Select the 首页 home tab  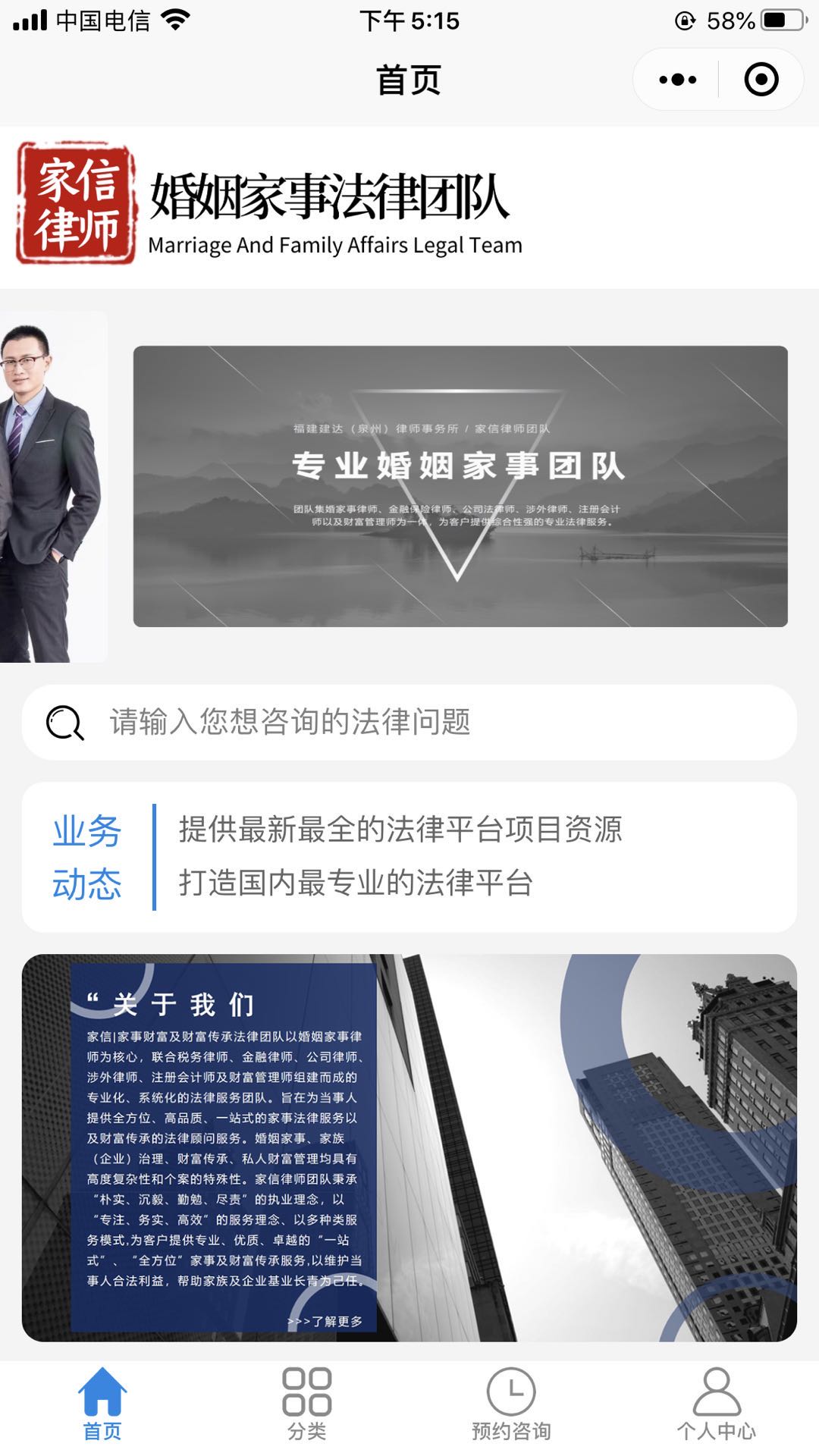(102, 1404)
